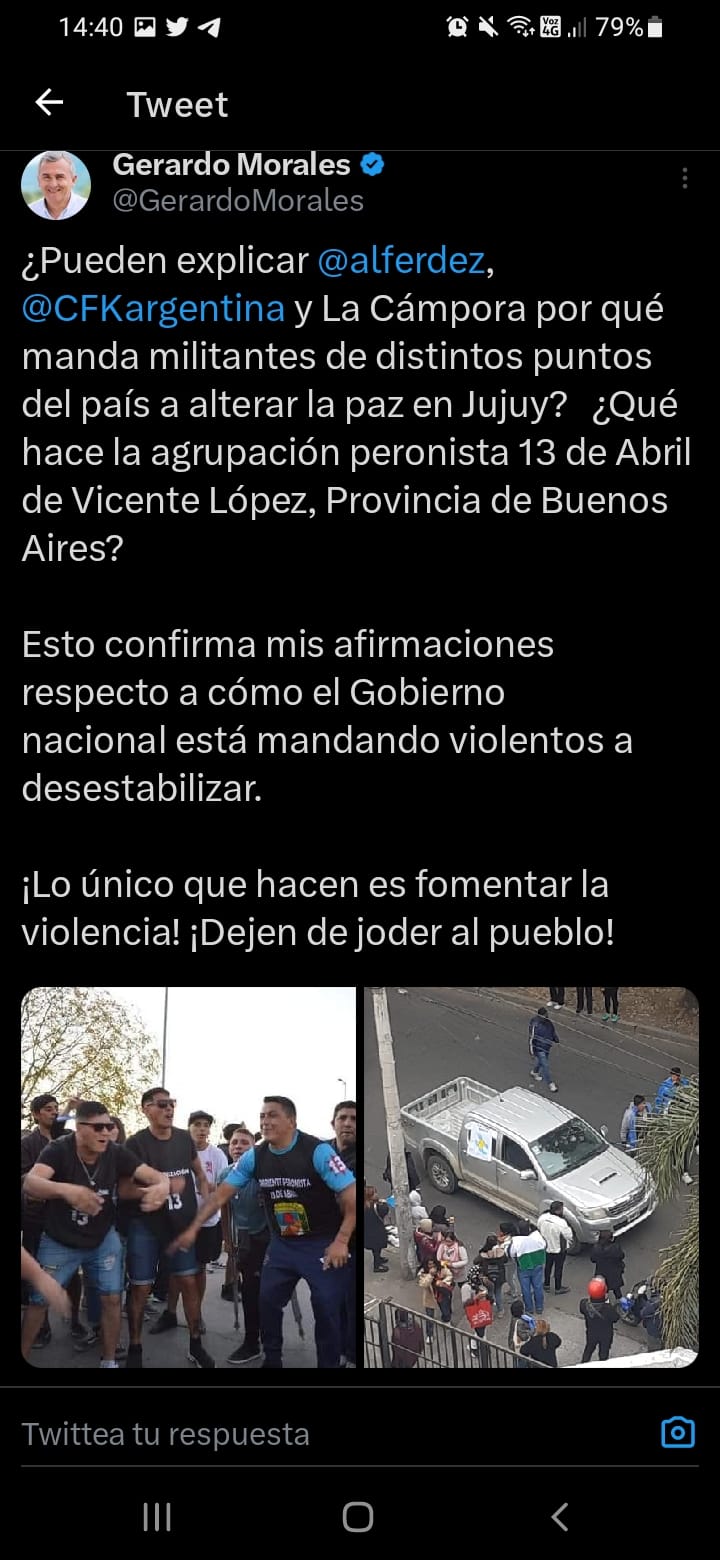
Task: Open the tweet's three-dot overflow menu
Action: click(x=684, y=178)
